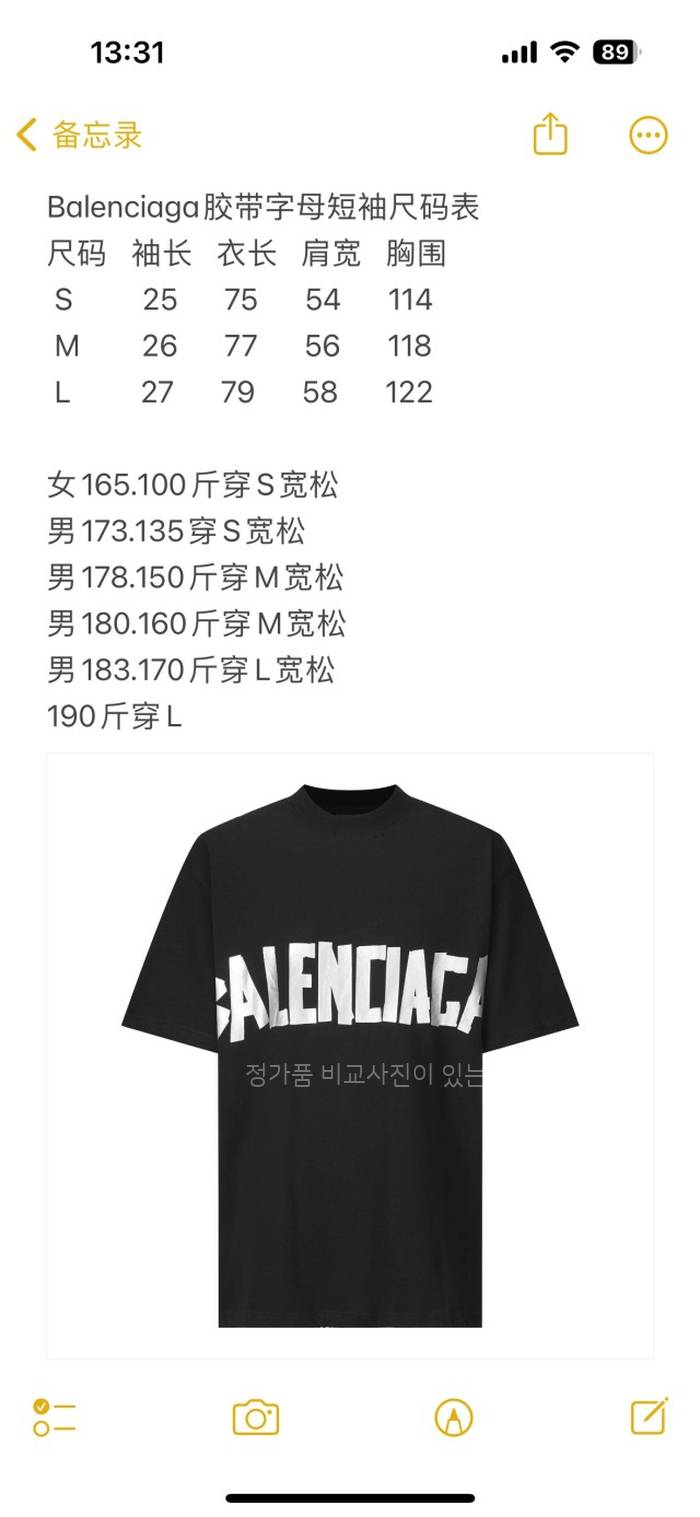Go back to the 备忘录 list
The image size is (700, 1517).
(x=80, y=134)
